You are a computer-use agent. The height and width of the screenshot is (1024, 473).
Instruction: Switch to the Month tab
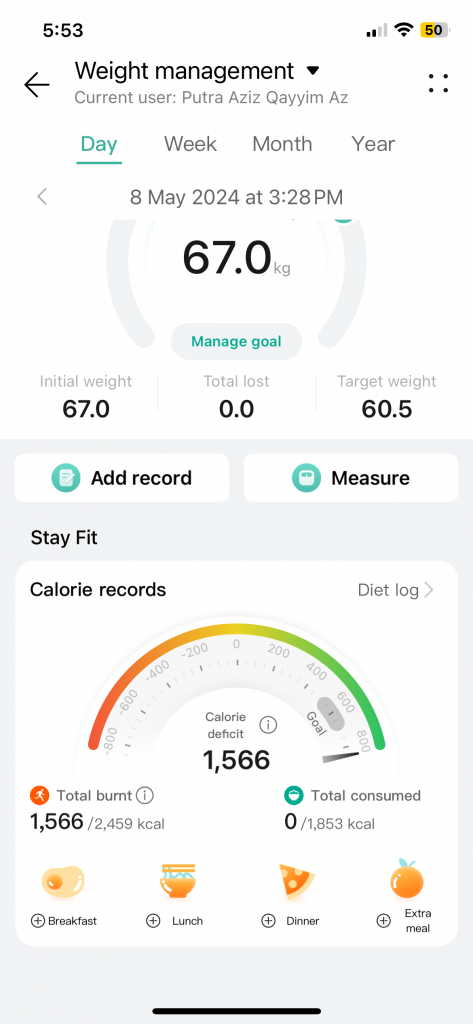click(x=282, y=144)
